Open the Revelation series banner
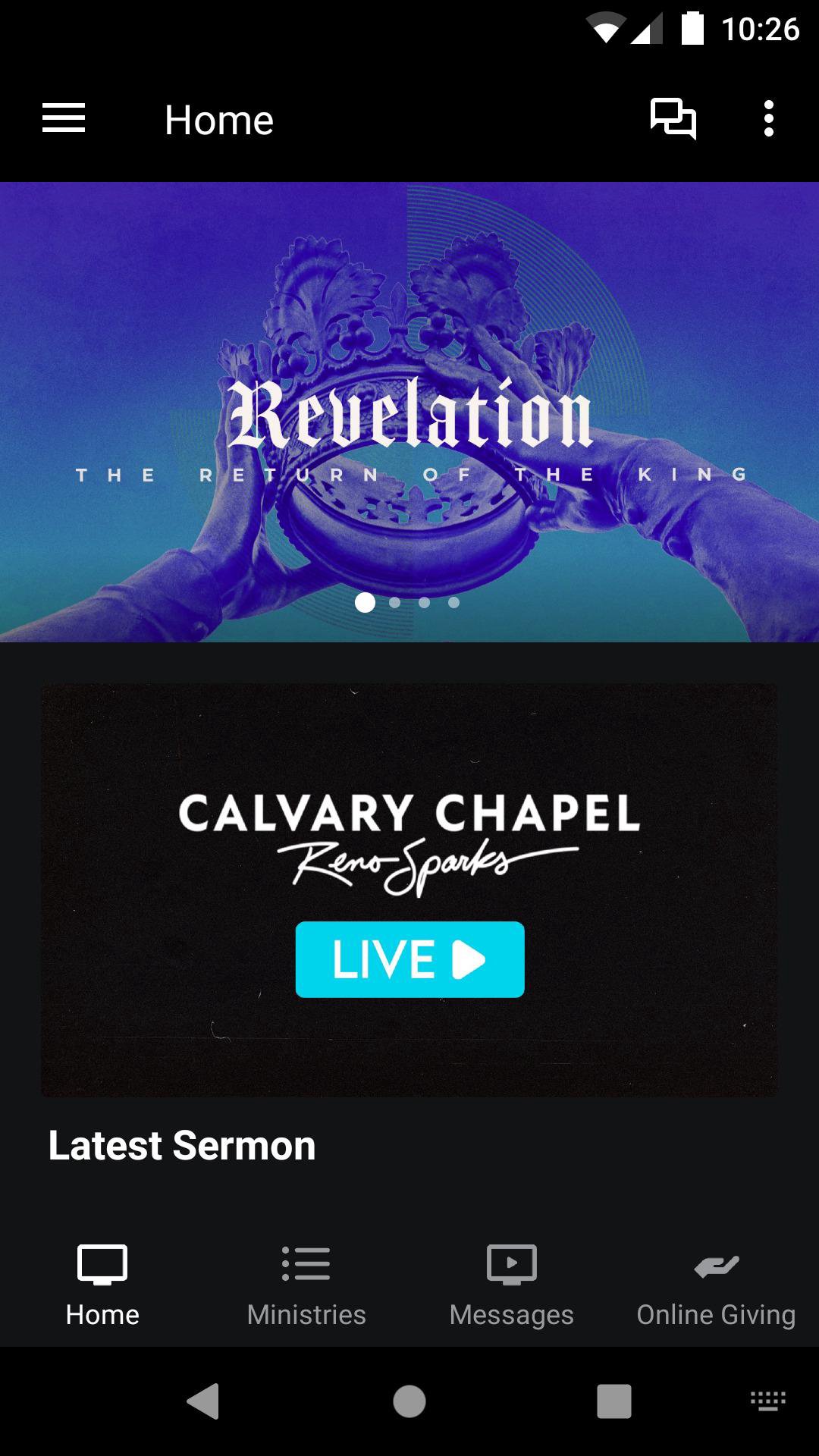The image size is (819, 1456). (x=409, y=412)
